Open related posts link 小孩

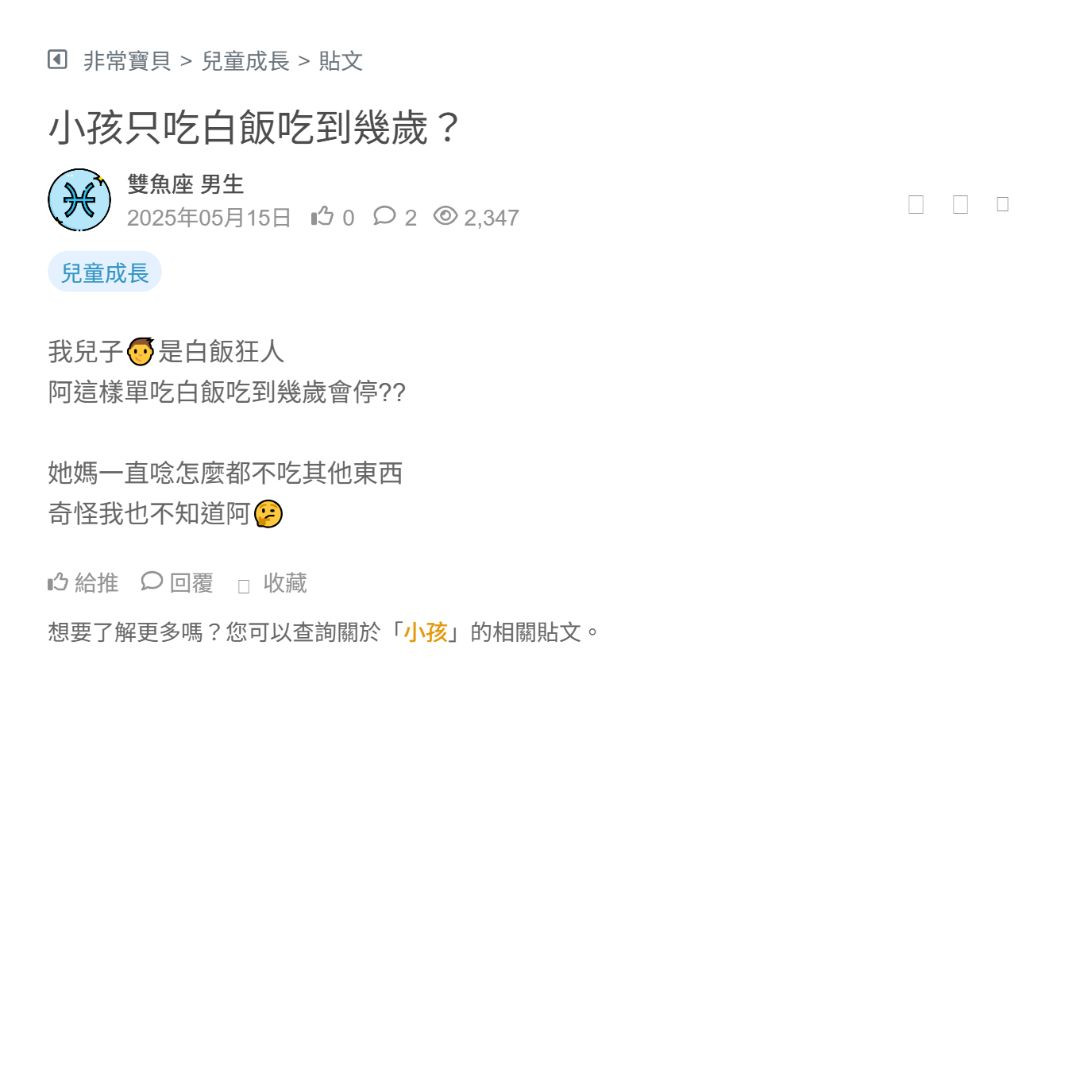coord(425,632)
